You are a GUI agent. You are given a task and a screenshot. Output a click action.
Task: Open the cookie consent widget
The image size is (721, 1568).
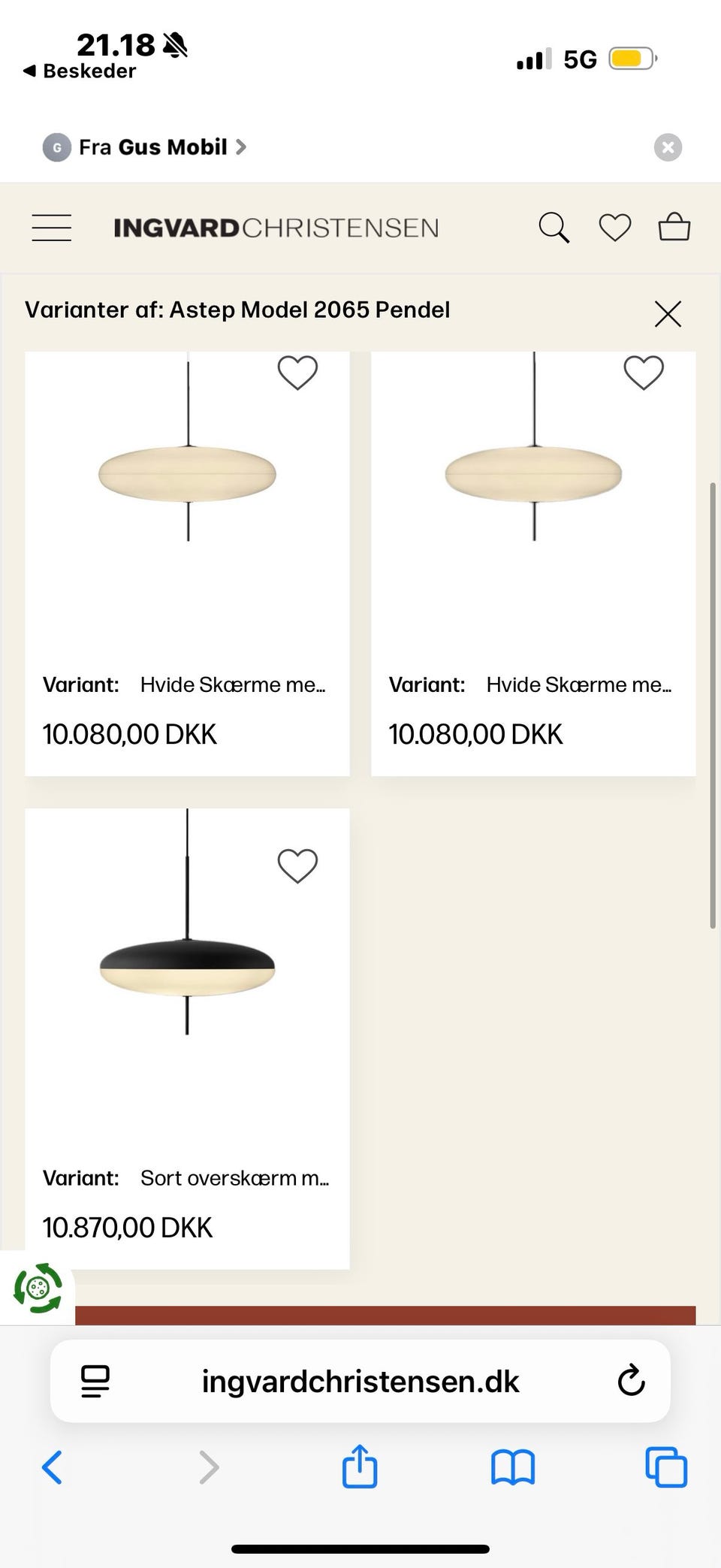39,1286
